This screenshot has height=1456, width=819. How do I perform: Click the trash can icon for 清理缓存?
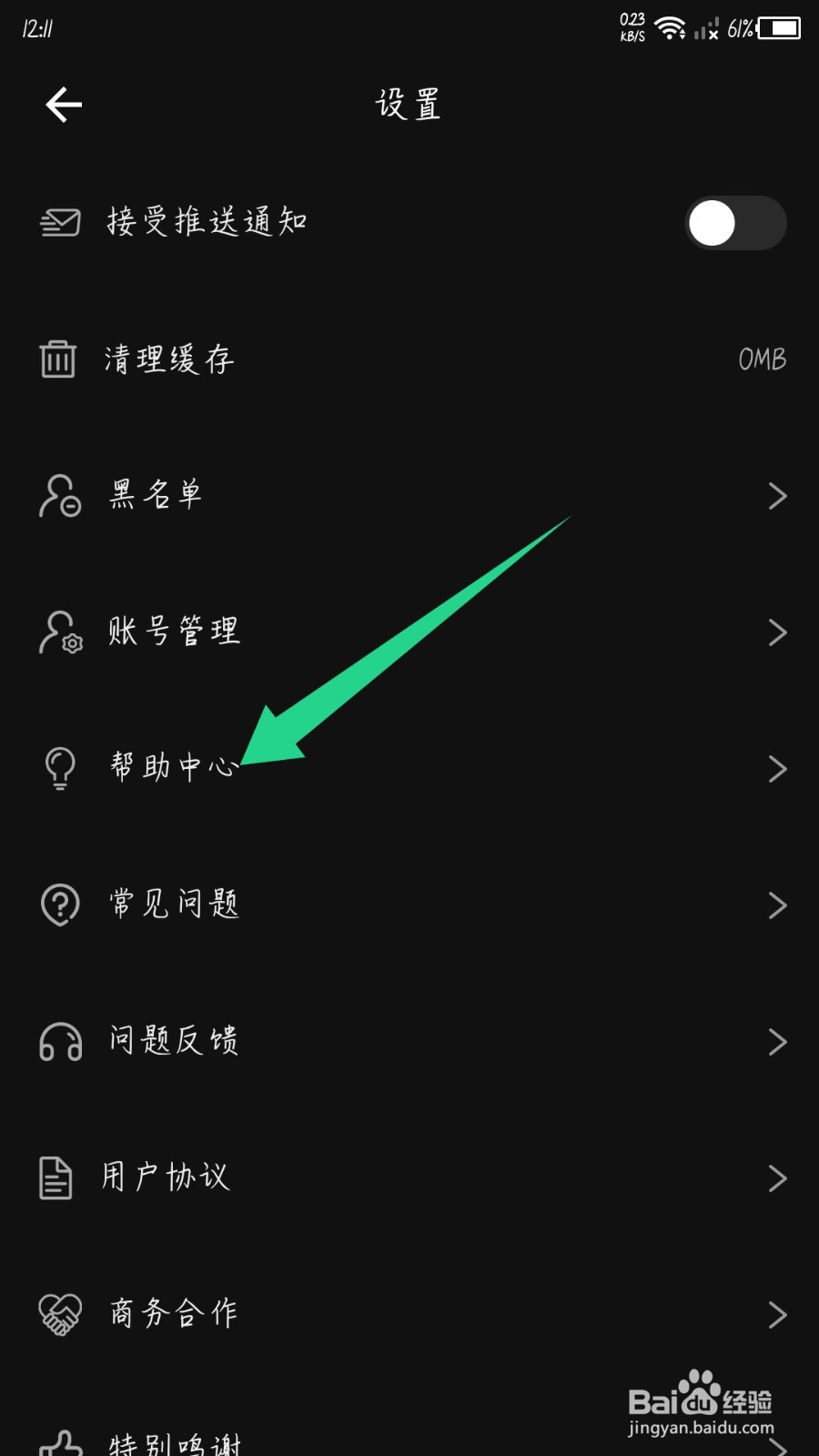[56, 359]
